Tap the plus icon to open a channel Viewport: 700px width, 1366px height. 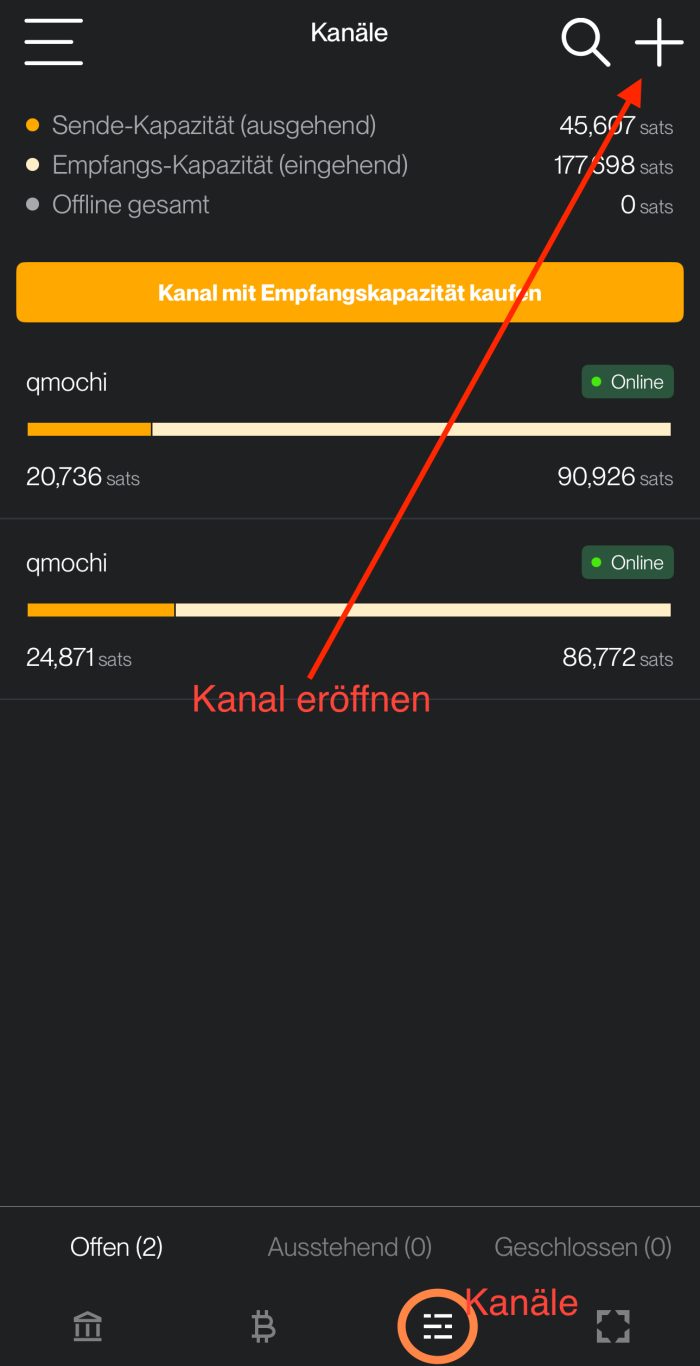659,42
